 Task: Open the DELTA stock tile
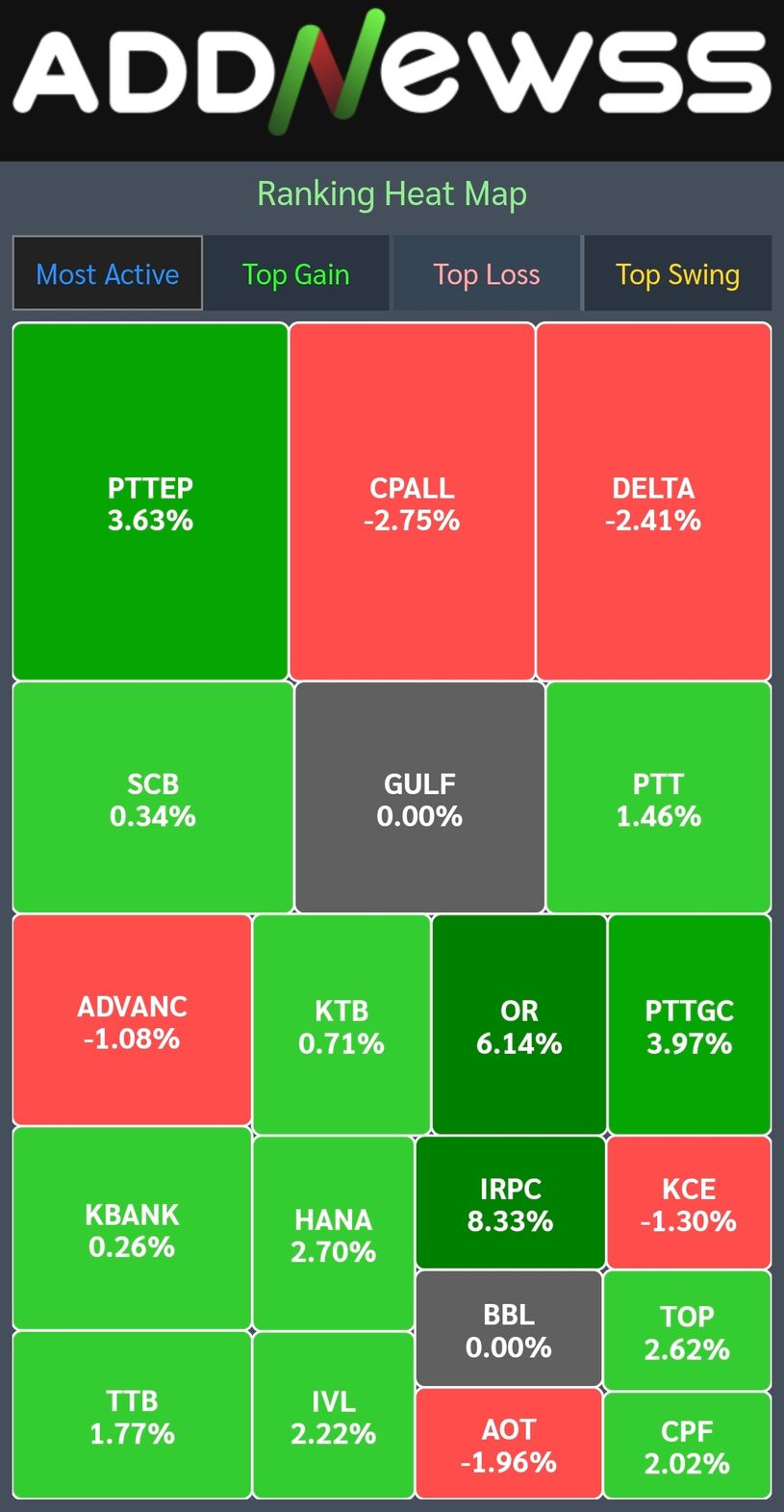point(653,502)
